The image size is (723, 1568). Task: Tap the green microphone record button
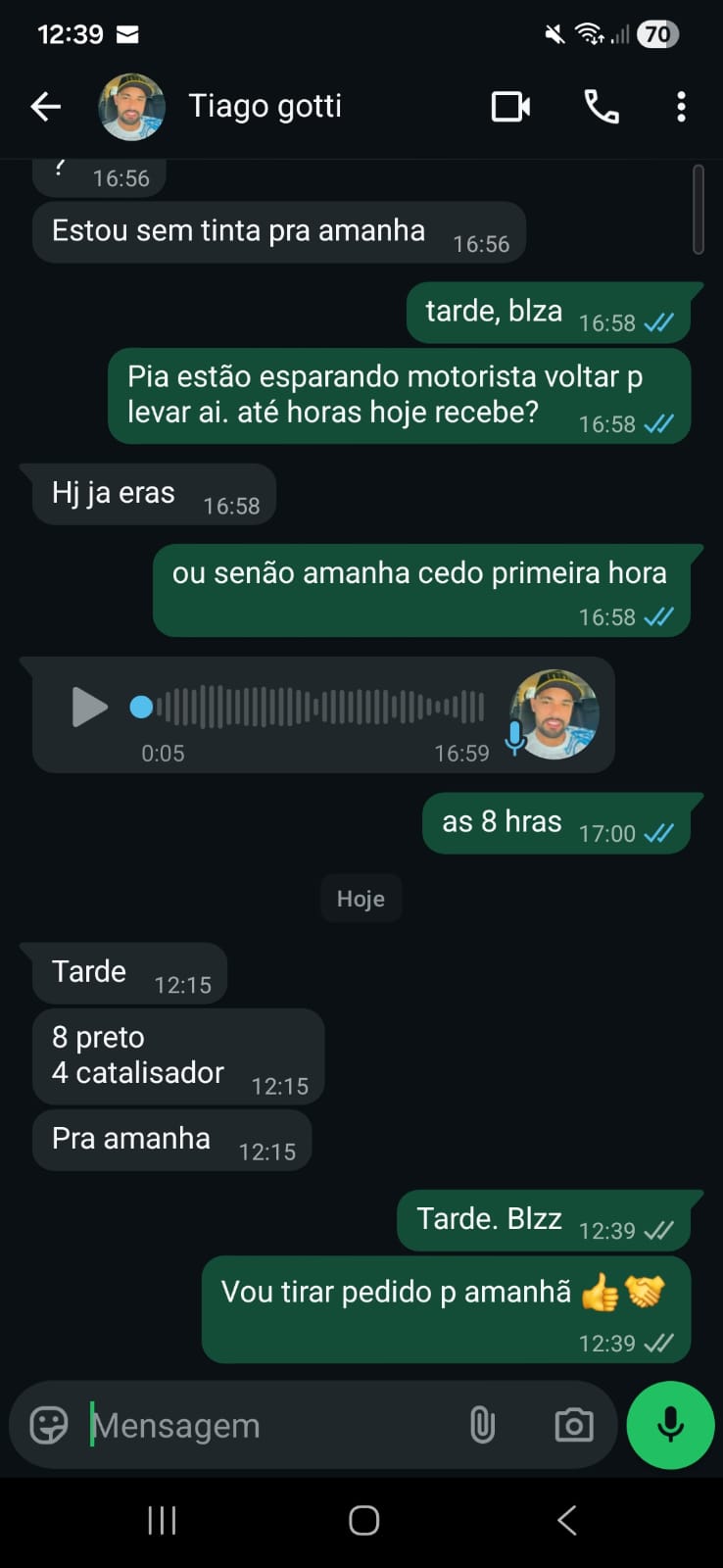(670, 1425)
